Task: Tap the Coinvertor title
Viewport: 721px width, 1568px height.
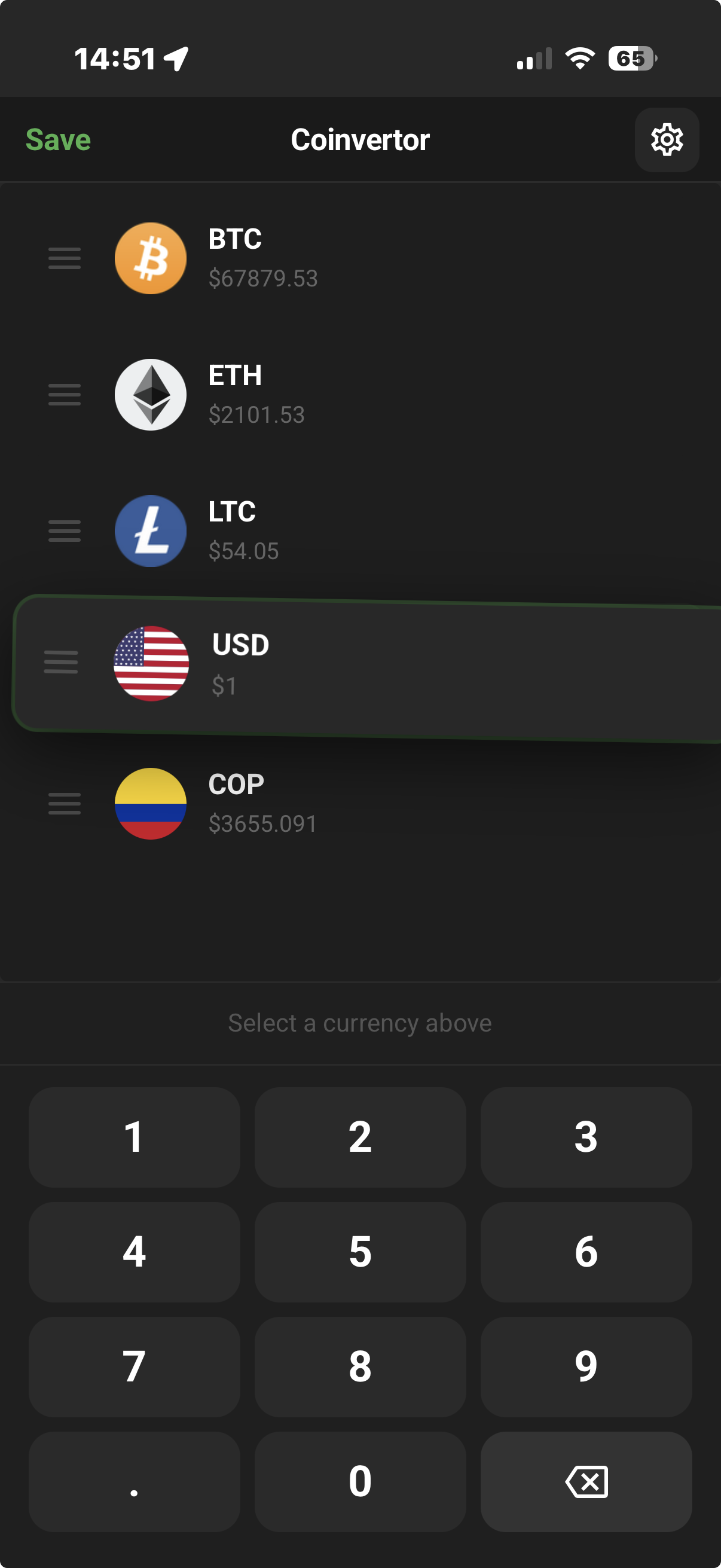Action: click(360, 140)
